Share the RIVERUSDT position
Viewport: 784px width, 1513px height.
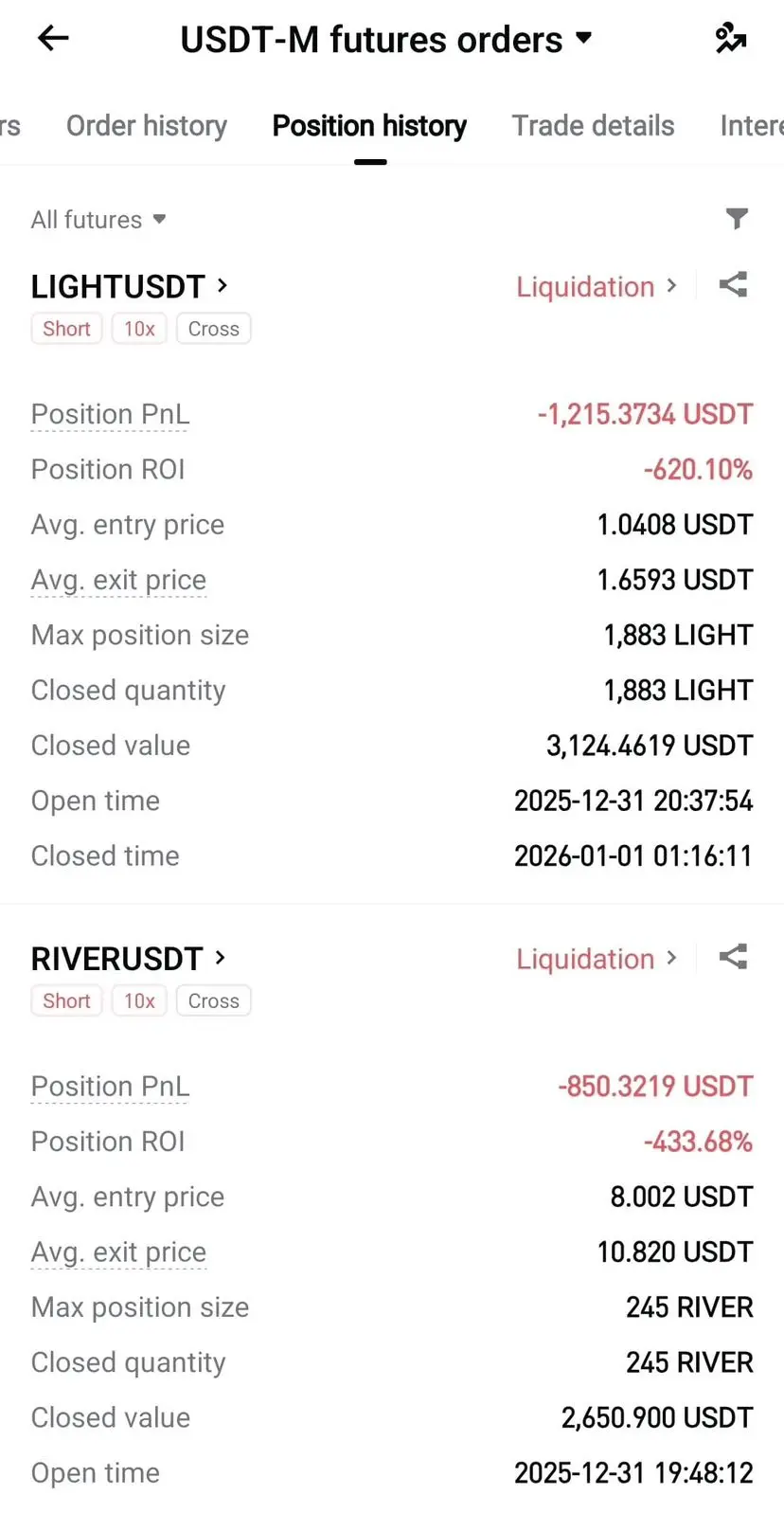pos(733,957)
